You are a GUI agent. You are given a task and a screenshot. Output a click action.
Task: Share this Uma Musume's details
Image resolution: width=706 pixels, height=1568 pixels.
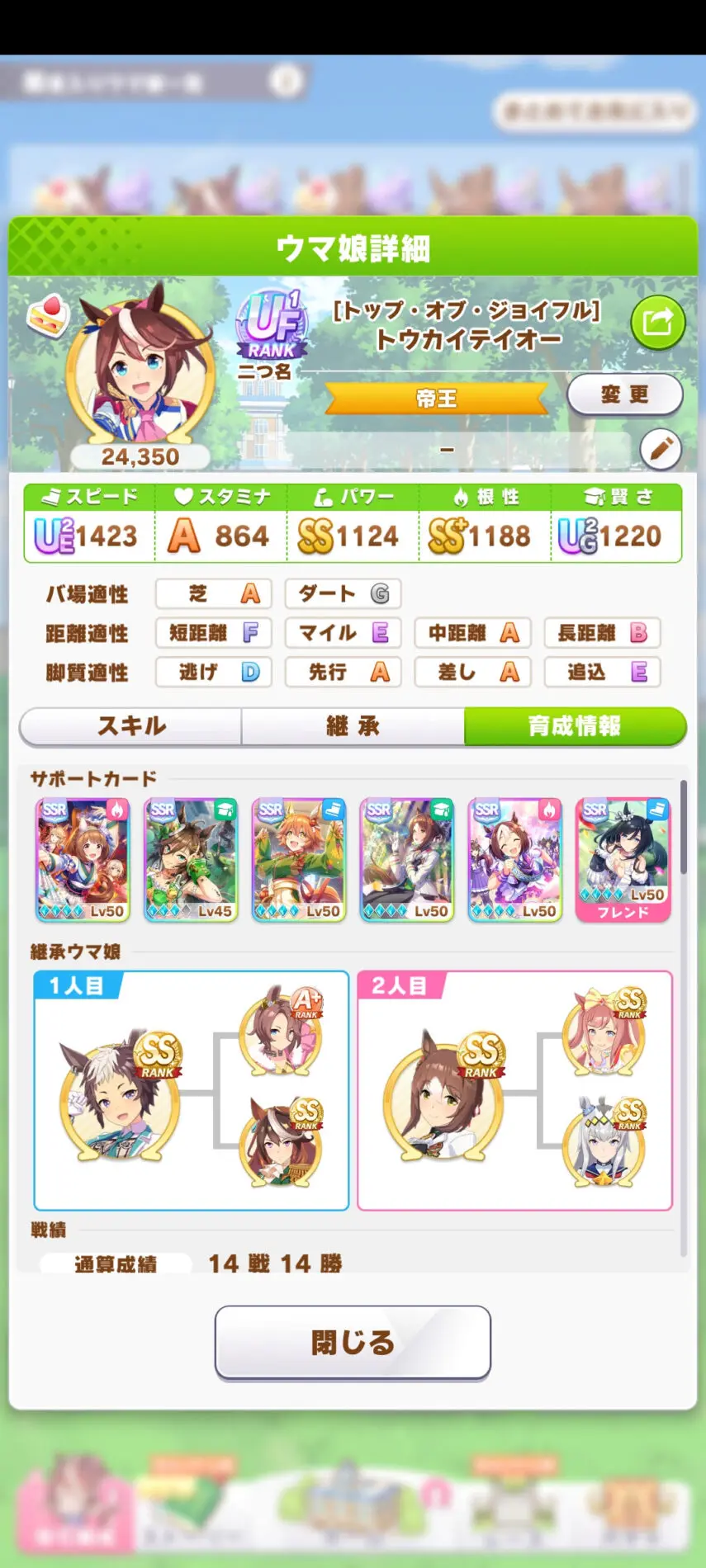[x=657, y=321]
